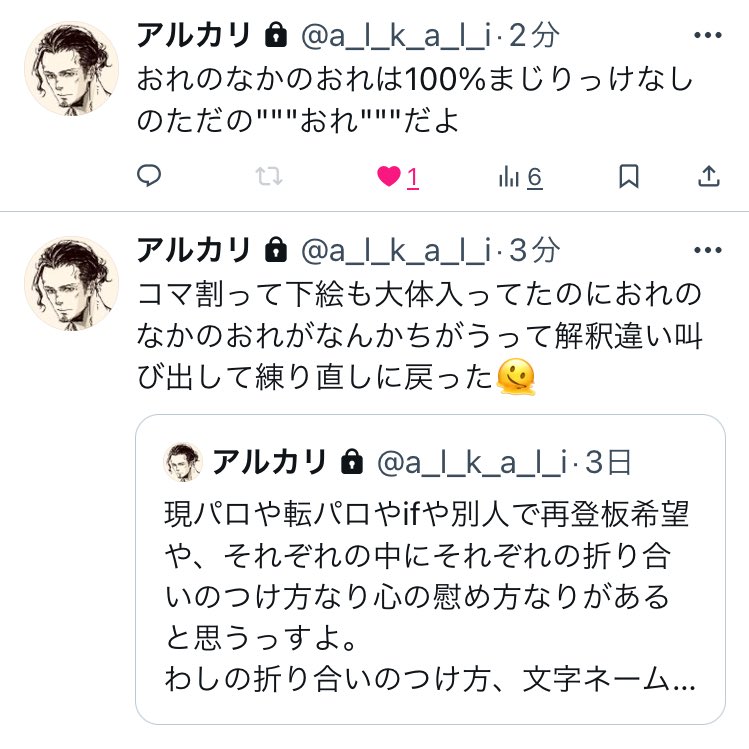The height and width of the screenshot is (749, 749).
Task: Bookmark the 2分 post
Action: coord(628,177)
